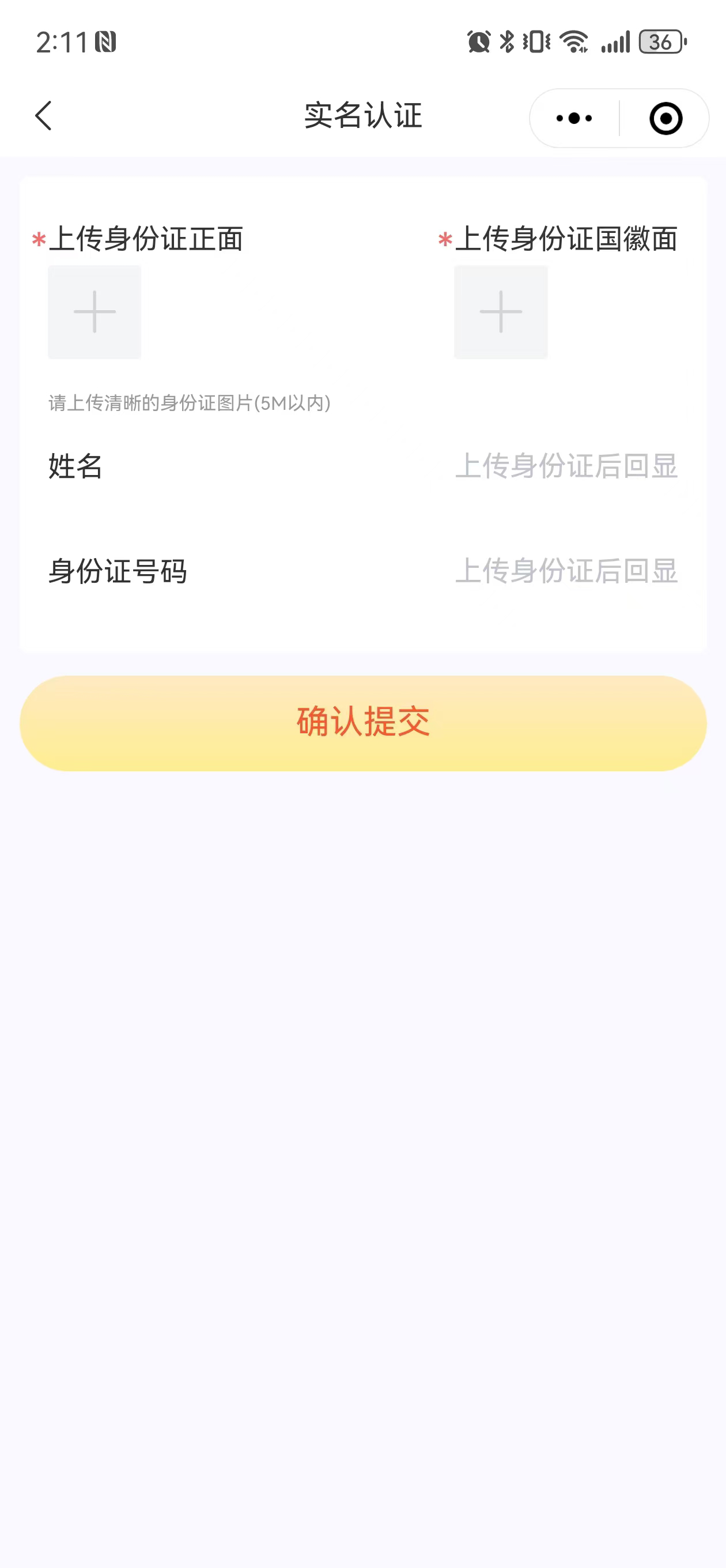This screenshot has width=726, height=1568.
Task: Close the mini program via circle icon
Action: pyautogui.click(x=665, y=118)
